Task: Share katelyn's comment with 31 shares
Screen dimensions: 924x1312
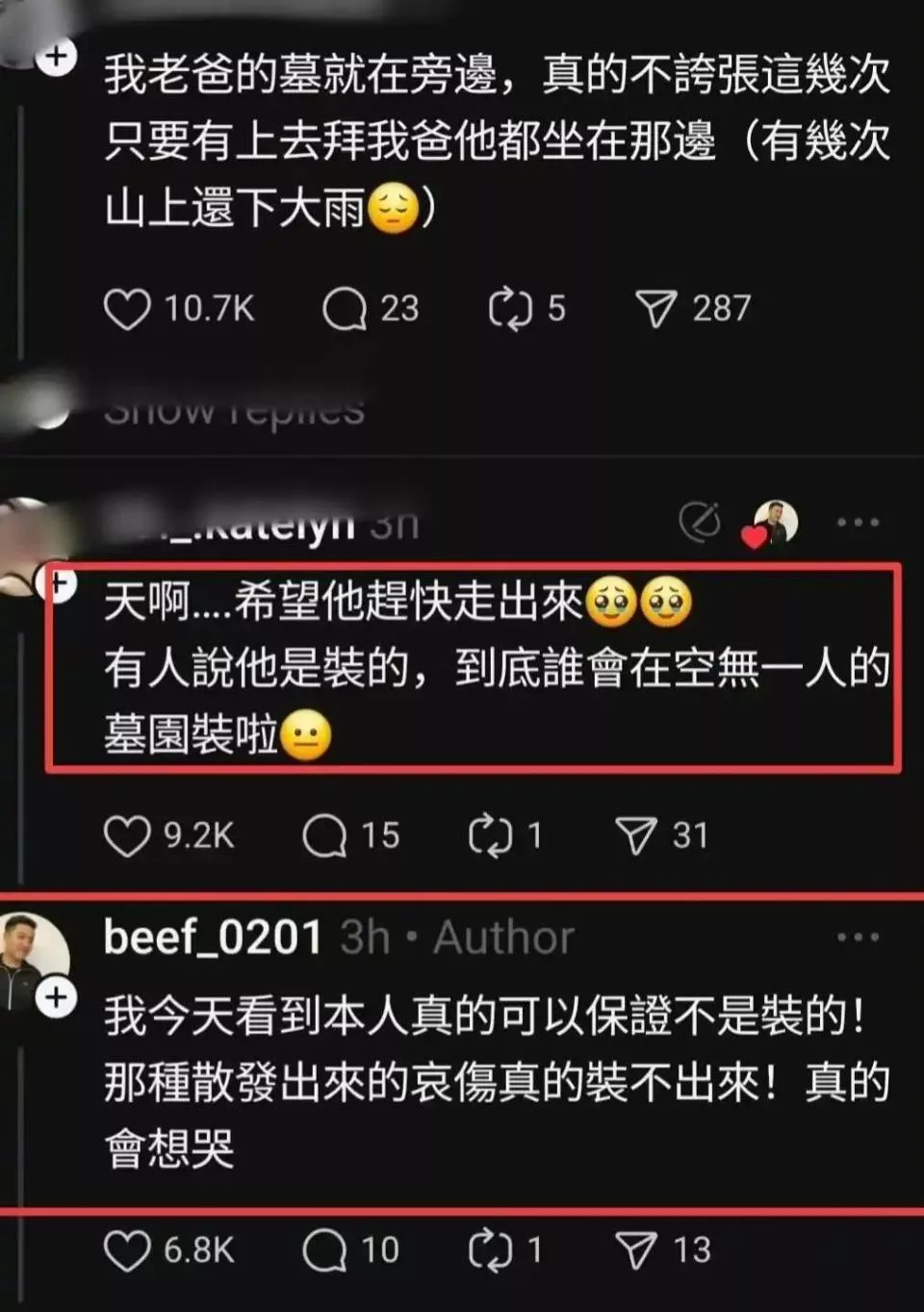Action: (636, 836)
